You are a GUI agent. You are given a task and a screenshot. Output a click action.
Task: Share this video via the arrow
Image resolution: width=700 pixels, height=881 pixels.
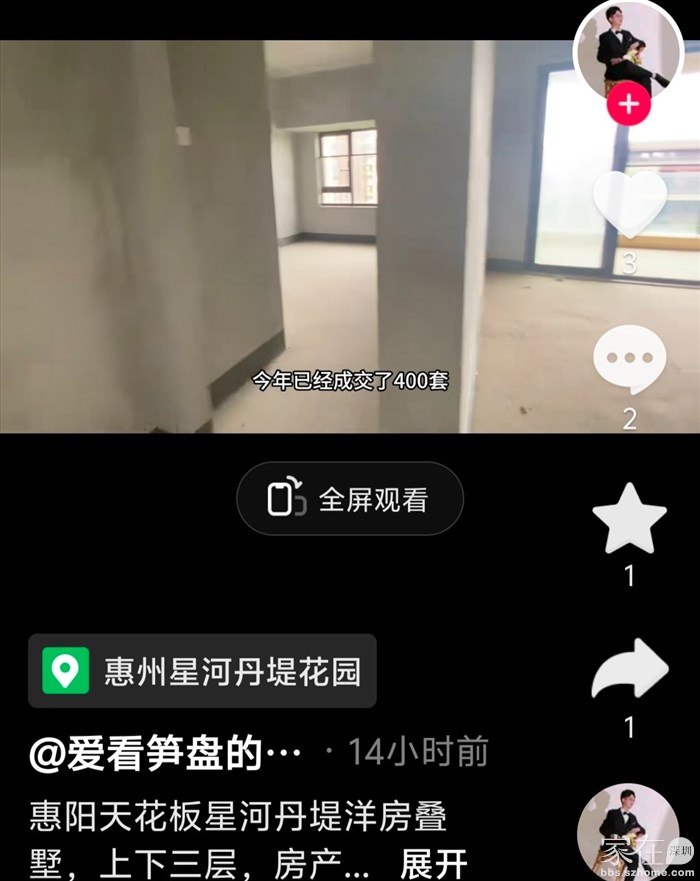(629, 670)
